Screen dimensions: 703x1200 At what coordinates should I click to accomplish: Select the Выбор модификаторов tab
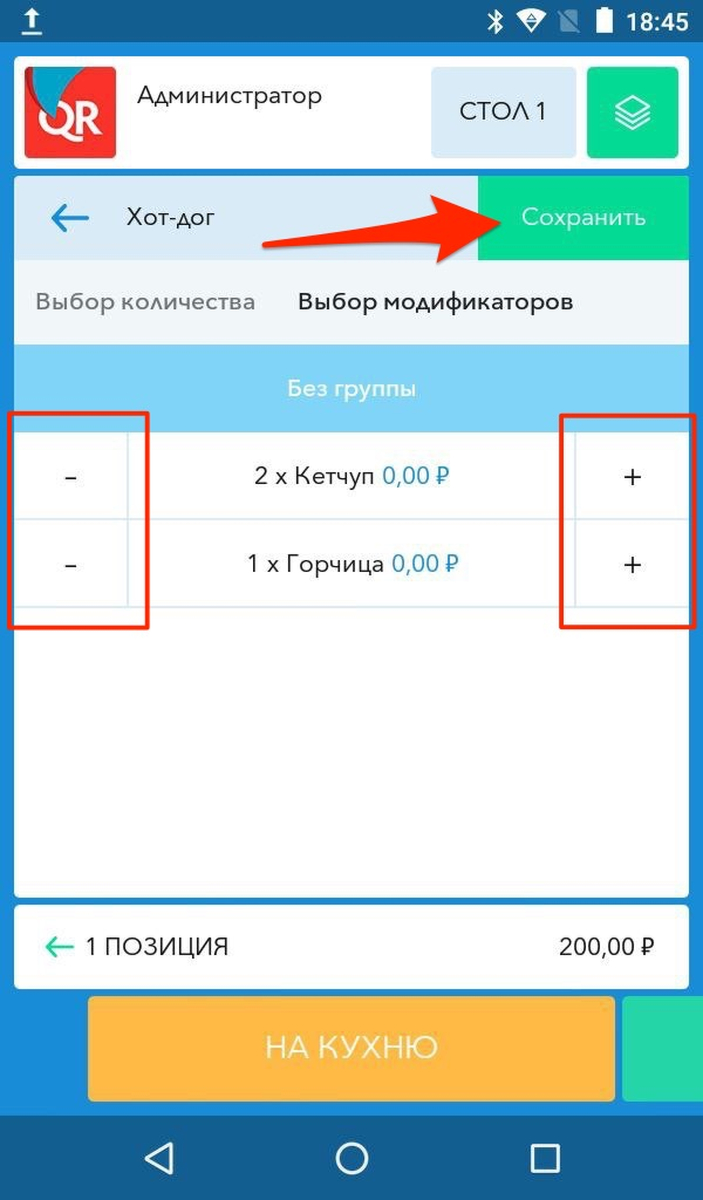pos(435,302)
